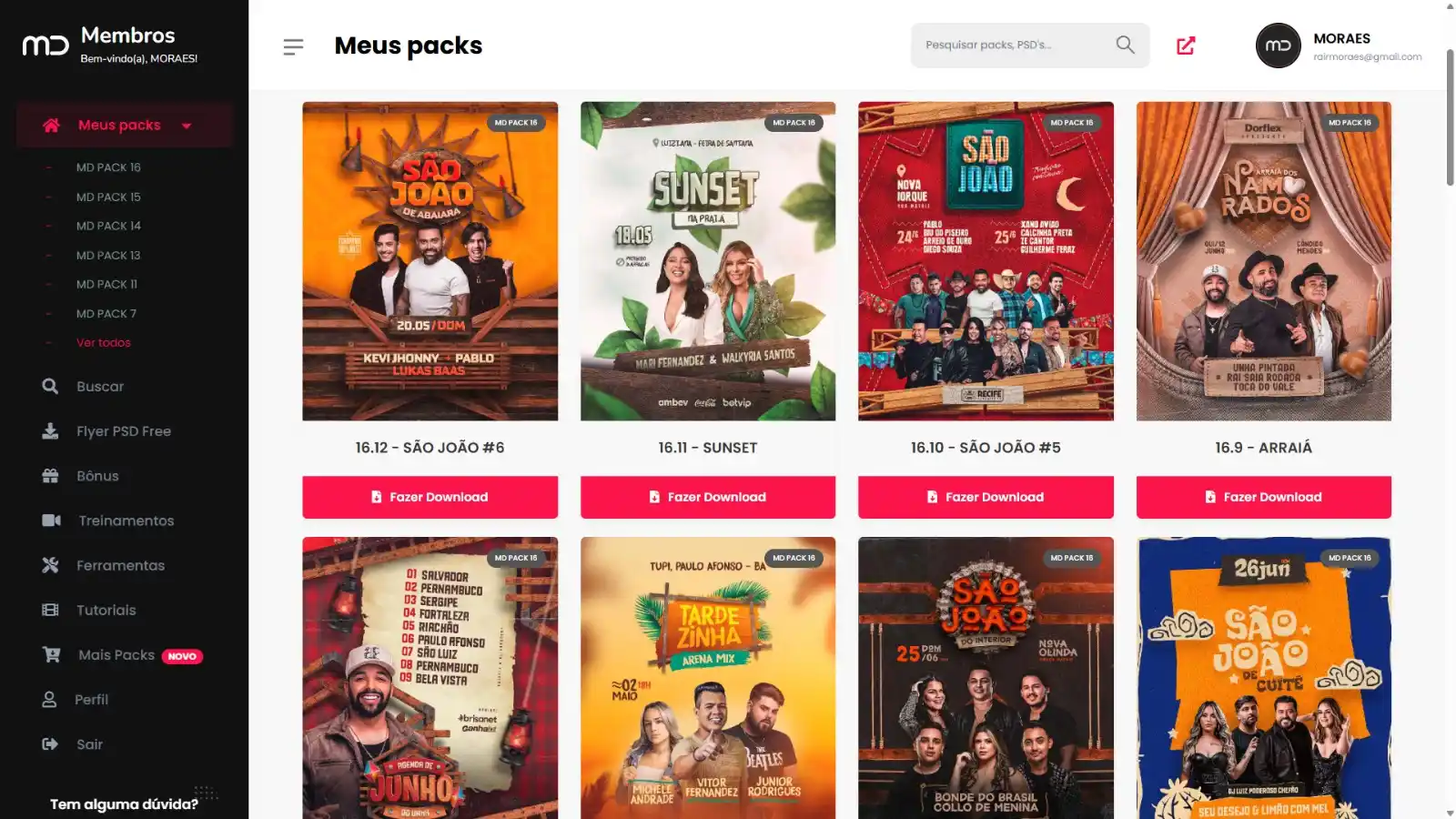
Task: Tap Sair to log out
Action: [89, 744]
